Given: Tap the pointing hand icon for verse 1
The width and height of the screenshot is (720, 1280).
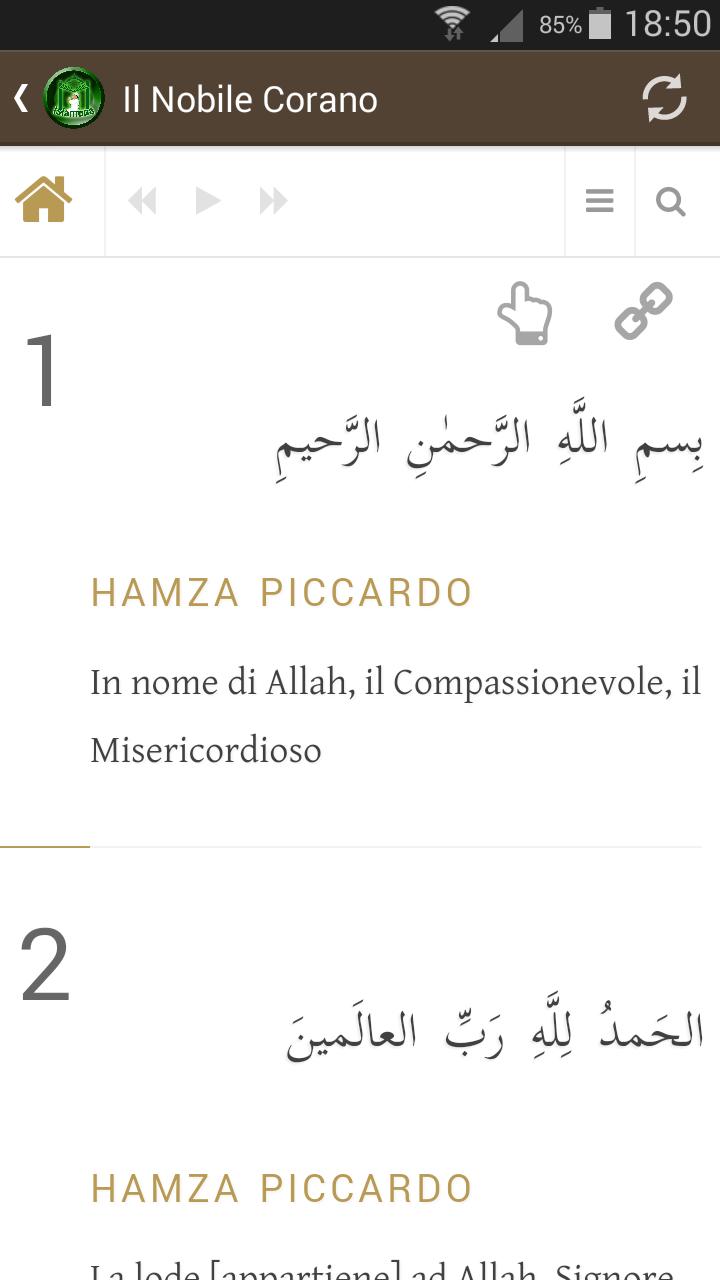Looking at the screenshot, I should [525, 314].
